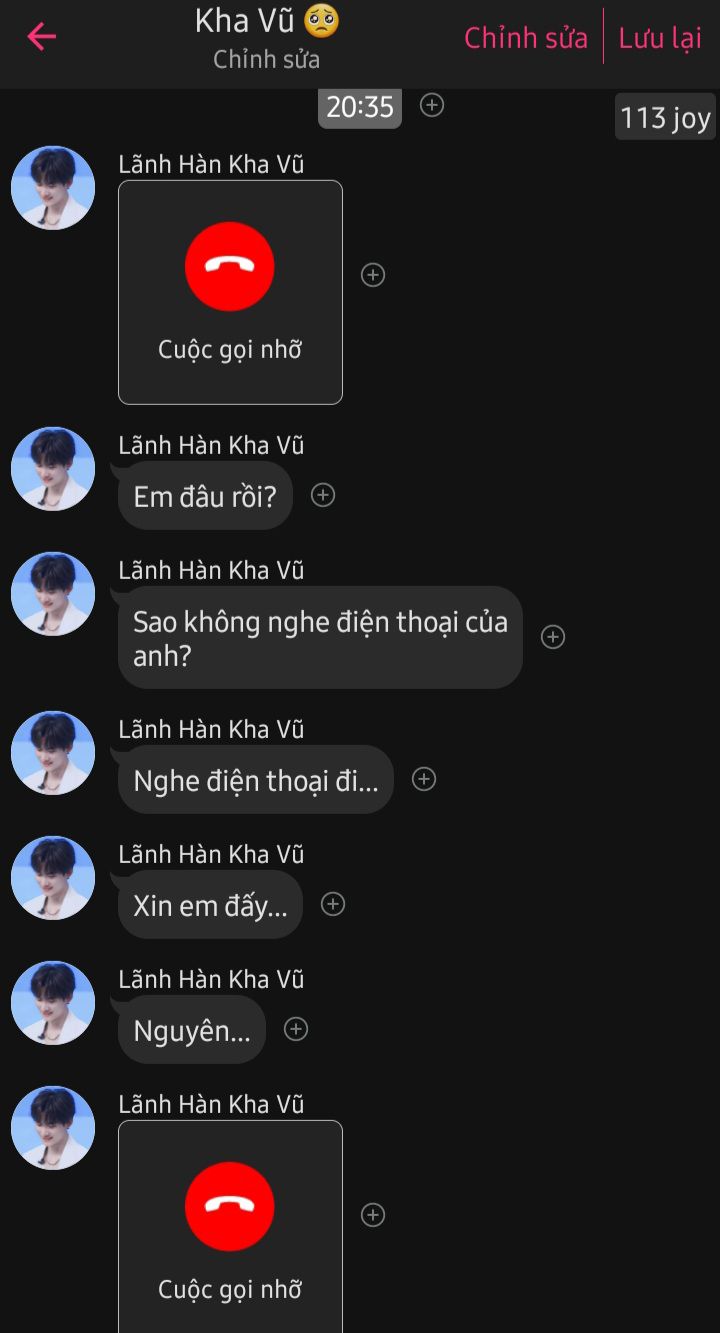Screen dimensions: 720x1333
Task: Tap plus next to "Em đâu rồi?"
Action: pos(323,495)
